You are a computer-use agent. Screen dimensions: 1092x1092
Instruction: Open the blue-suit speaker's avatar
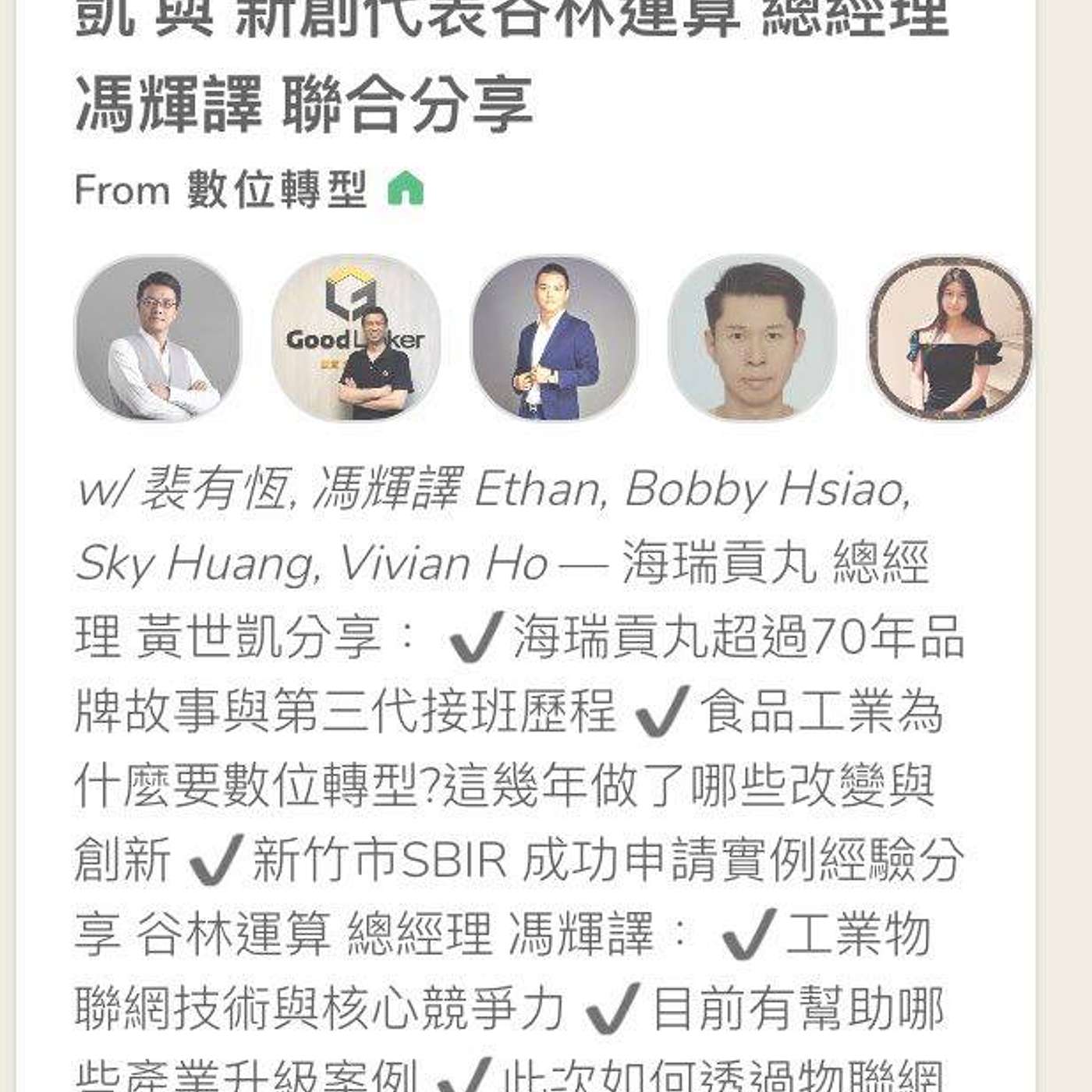tap(555, 339)
